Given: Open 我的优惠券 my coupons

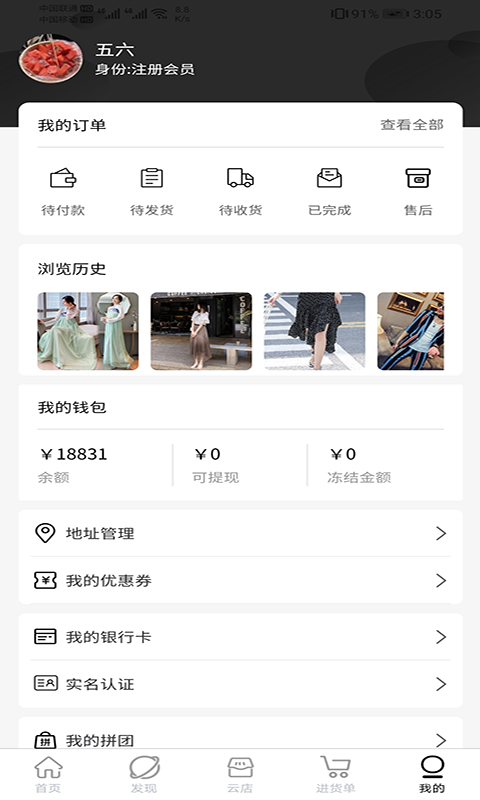Looking at the screenshot, I should point(240,580).
